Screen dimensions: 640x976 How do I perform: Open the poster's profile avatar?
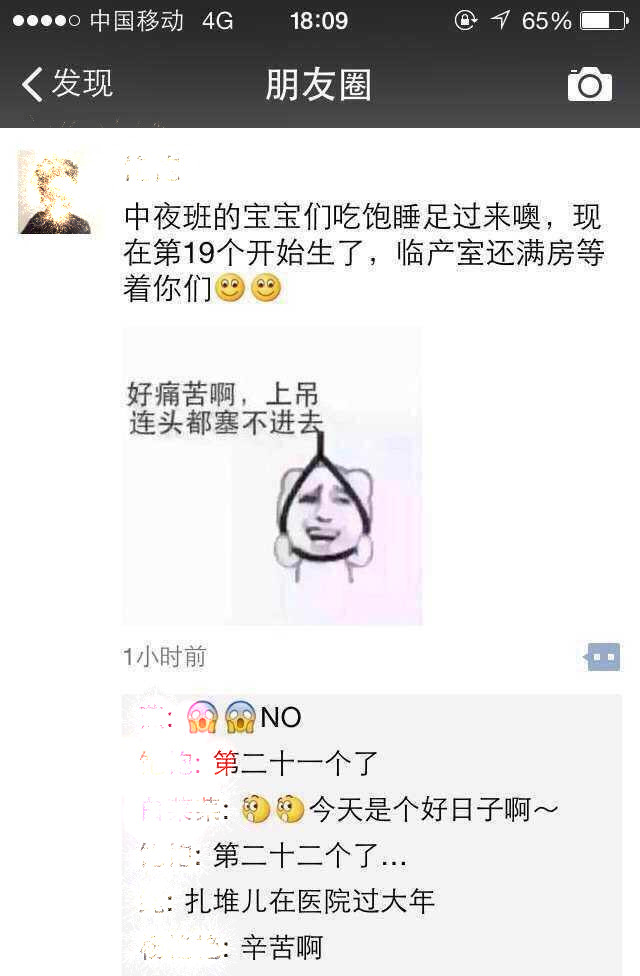click(x=56, y=193)
